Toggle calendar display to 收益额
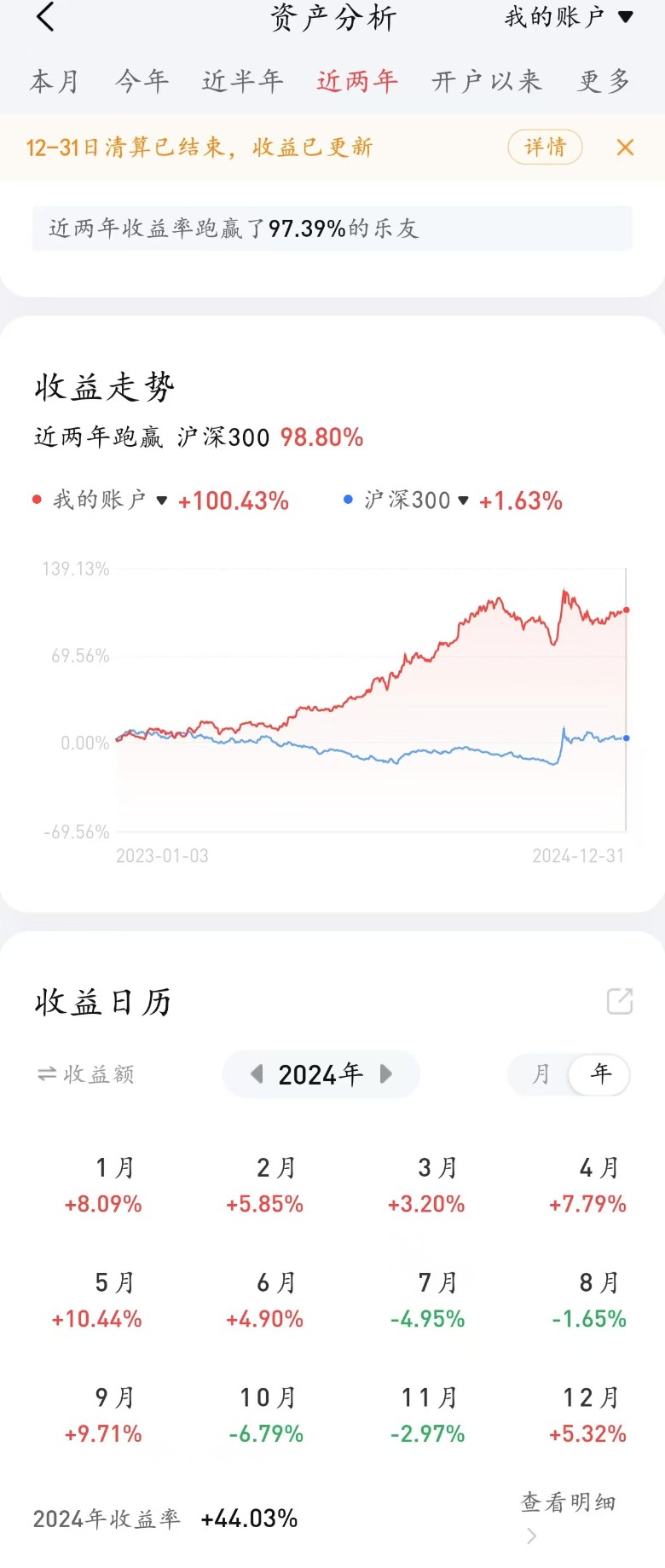 pyautogui.click(x=86, y=1074)
